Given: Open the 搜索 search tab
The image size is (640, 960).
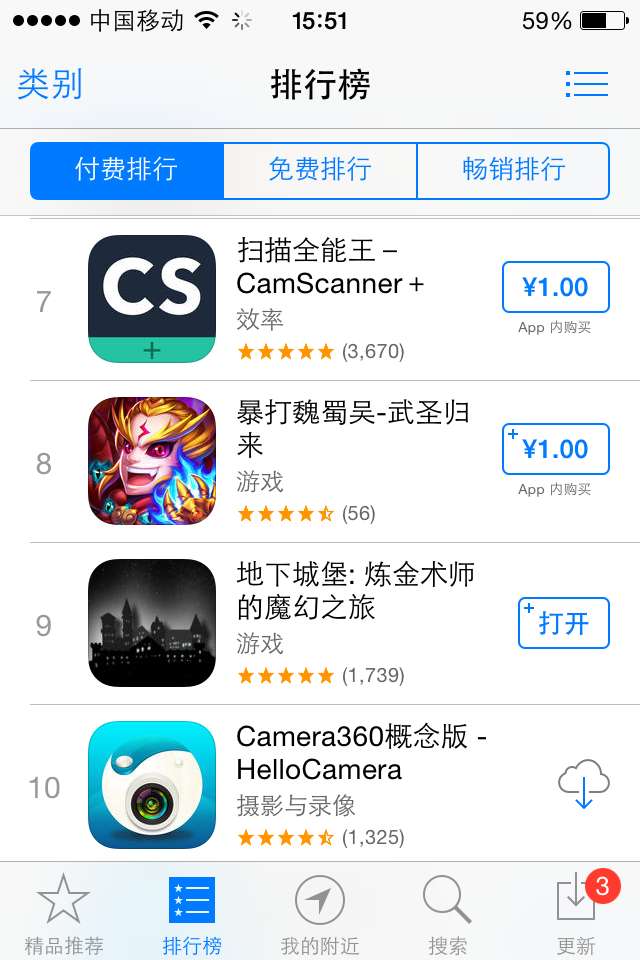Looking at the screenshot, I should coord(447,913).
